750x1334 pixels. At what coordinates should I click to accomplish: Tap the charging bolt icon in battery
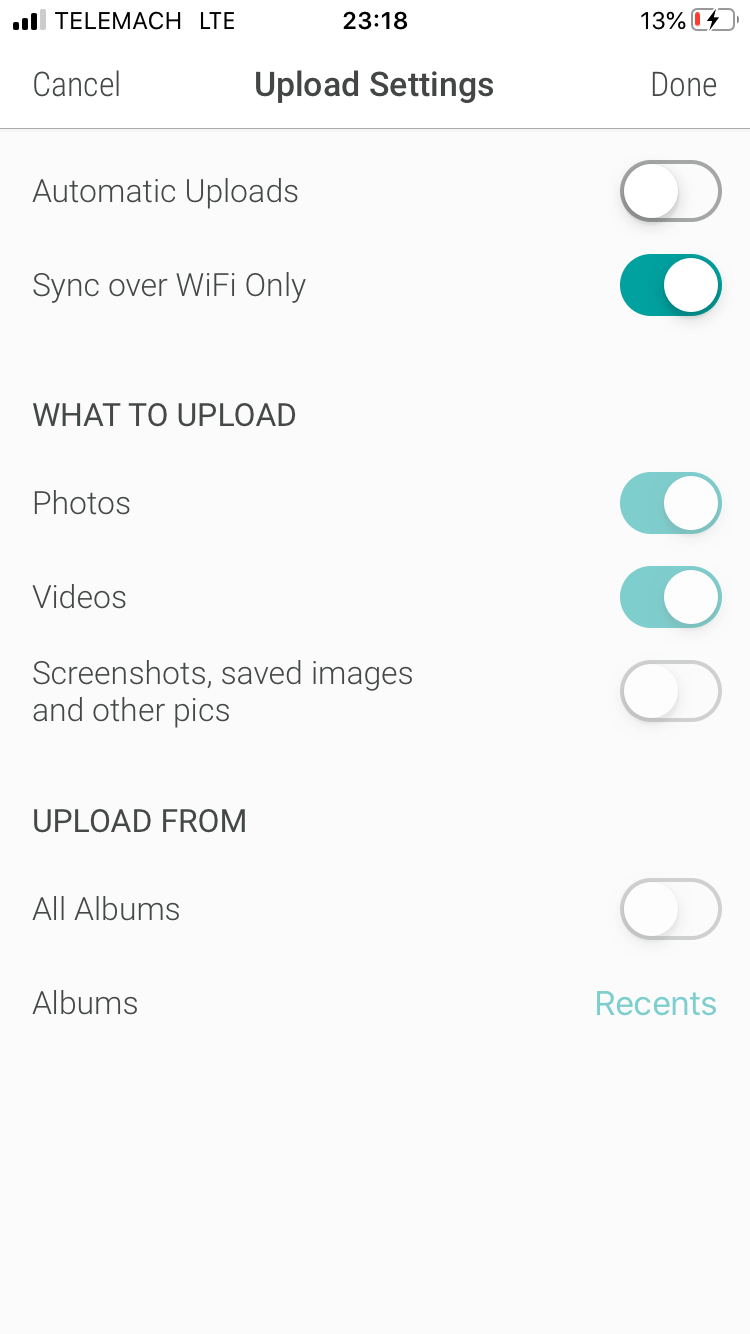pyautogui.click(x=713, y=19)
